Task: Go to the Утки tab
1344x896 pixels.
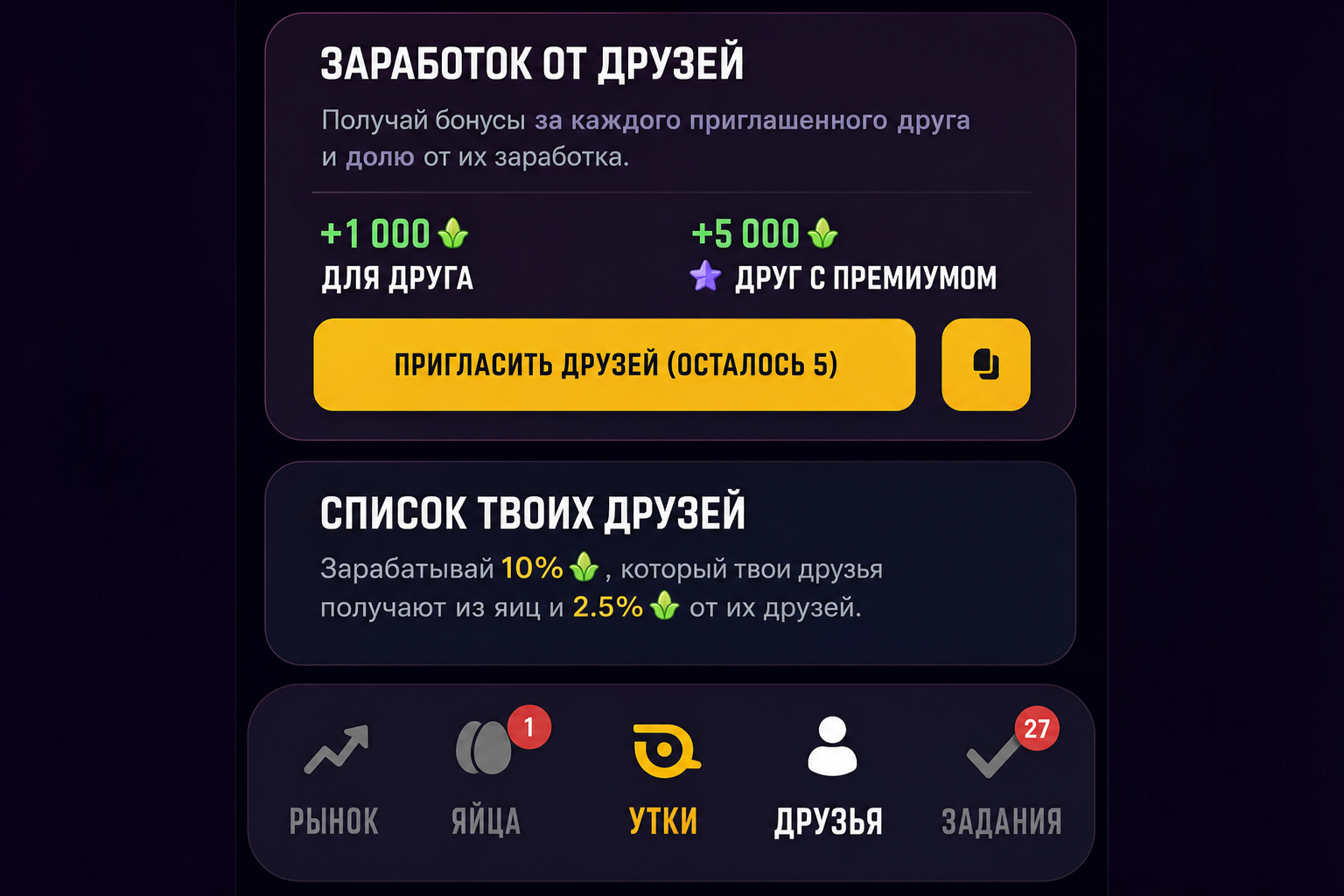Action: (664, 778)
